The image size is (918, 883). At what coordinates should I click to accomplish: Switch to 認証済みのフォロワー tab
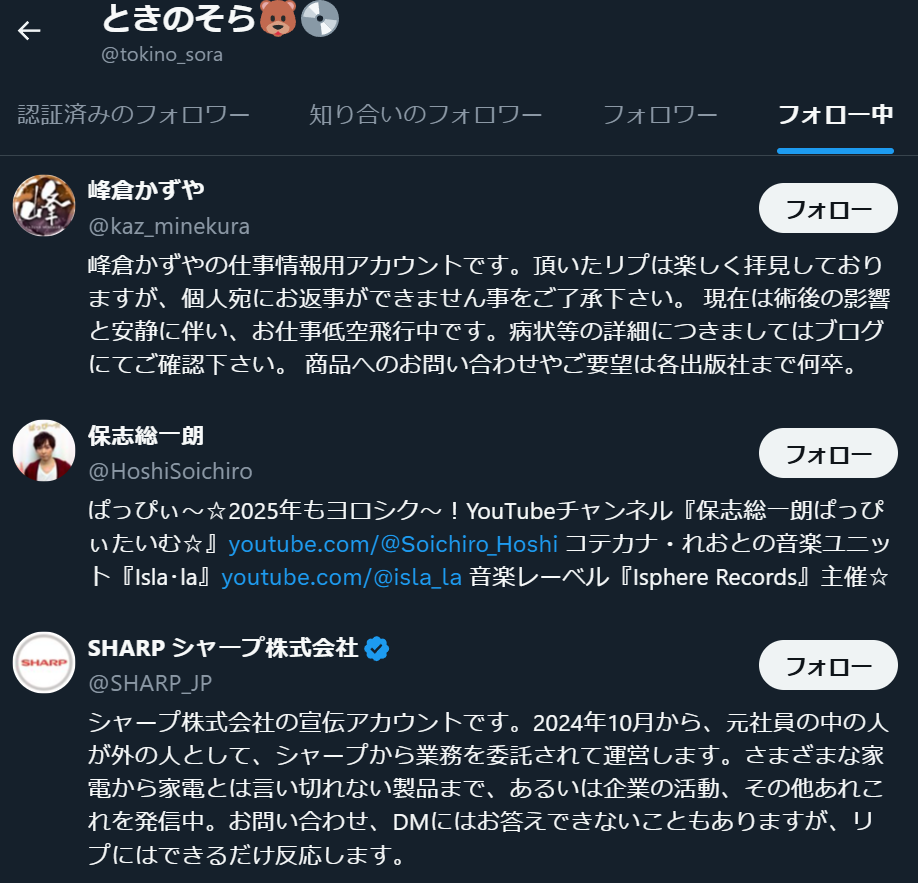tap(134, 115)
